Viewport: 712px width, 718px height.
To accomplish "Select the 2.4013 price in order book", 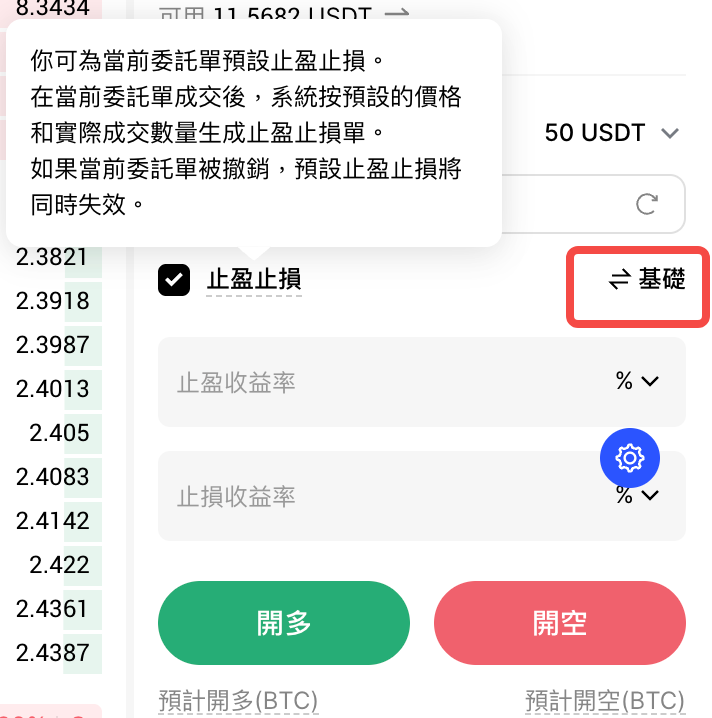I will click(53, 389).
